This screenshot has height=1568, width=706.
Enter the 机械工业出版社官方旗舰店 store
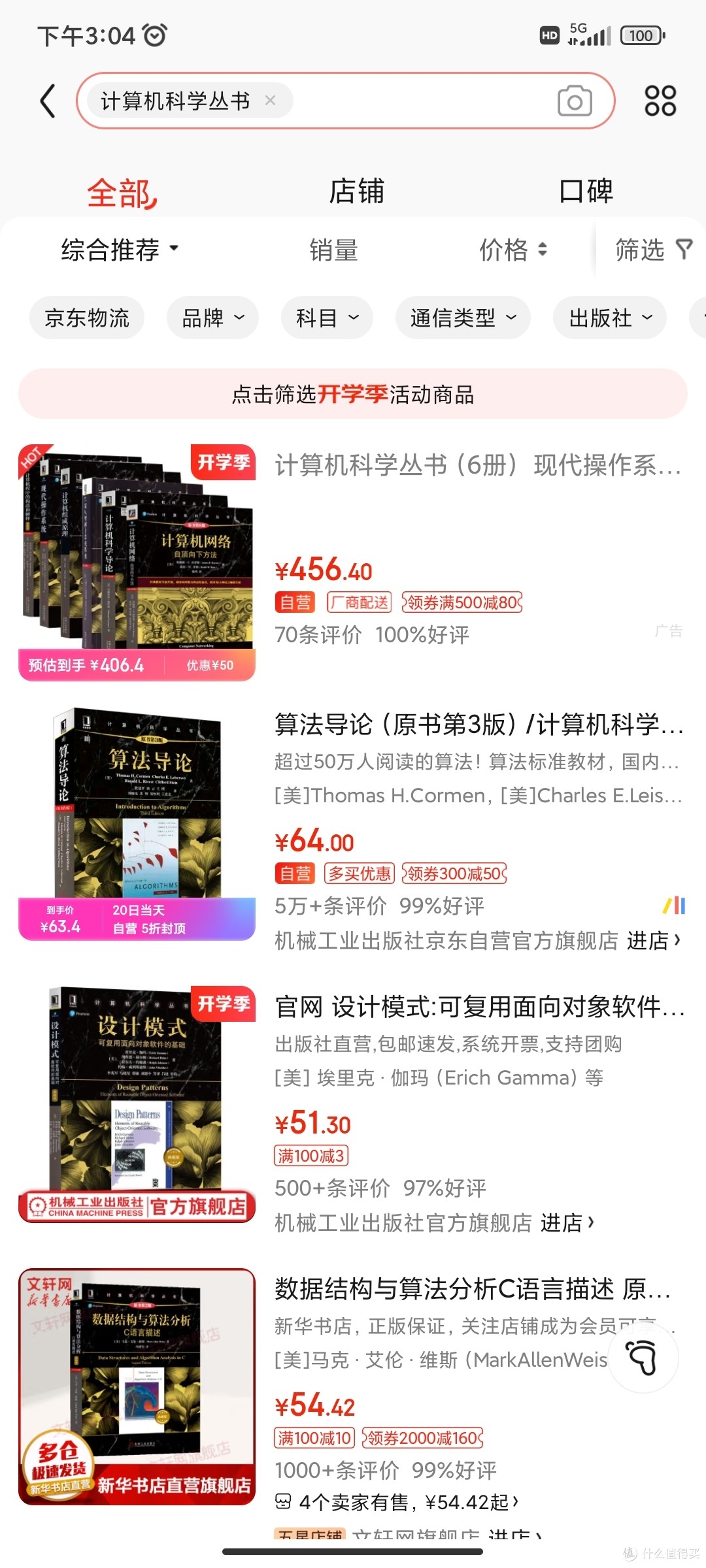pos(567,1222)
